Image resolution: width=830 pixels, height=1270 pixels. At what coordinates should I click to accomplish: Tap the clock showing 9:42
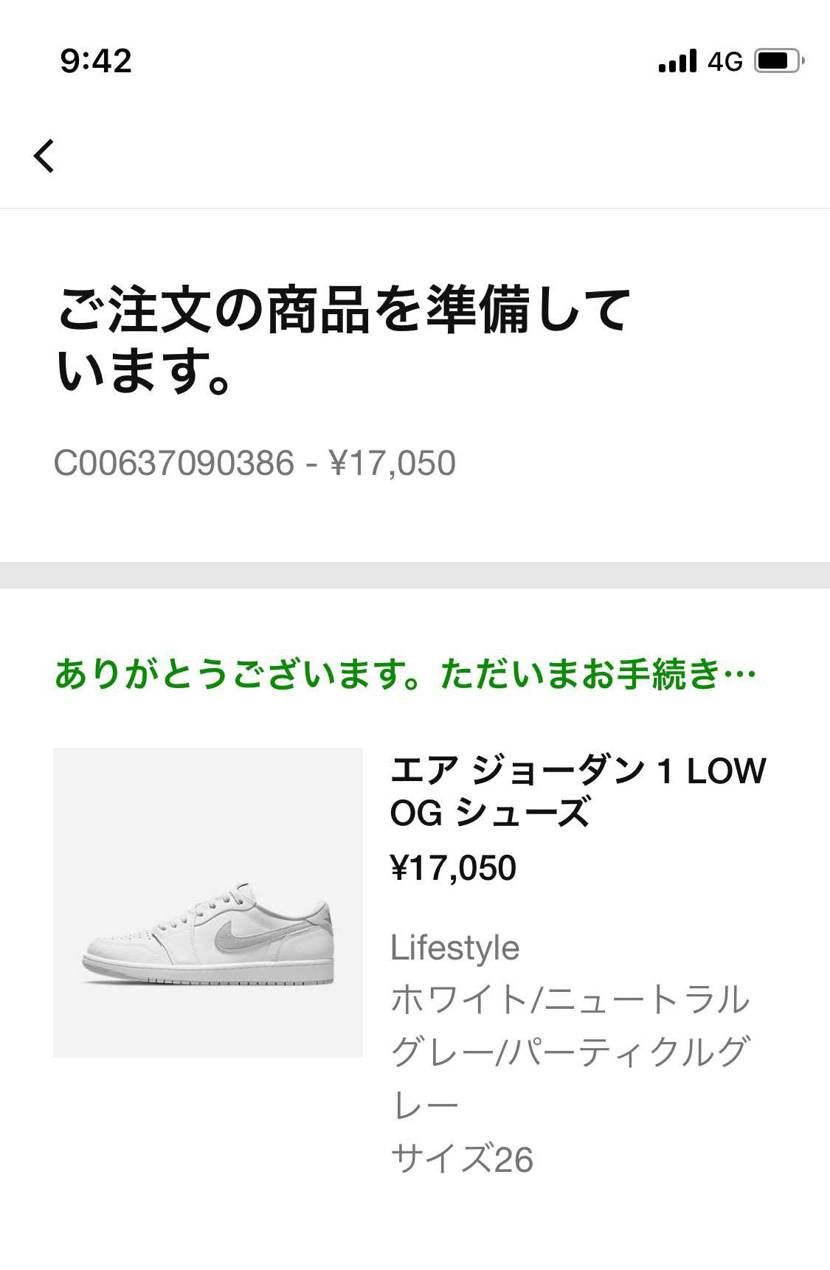tap(96, 62)
